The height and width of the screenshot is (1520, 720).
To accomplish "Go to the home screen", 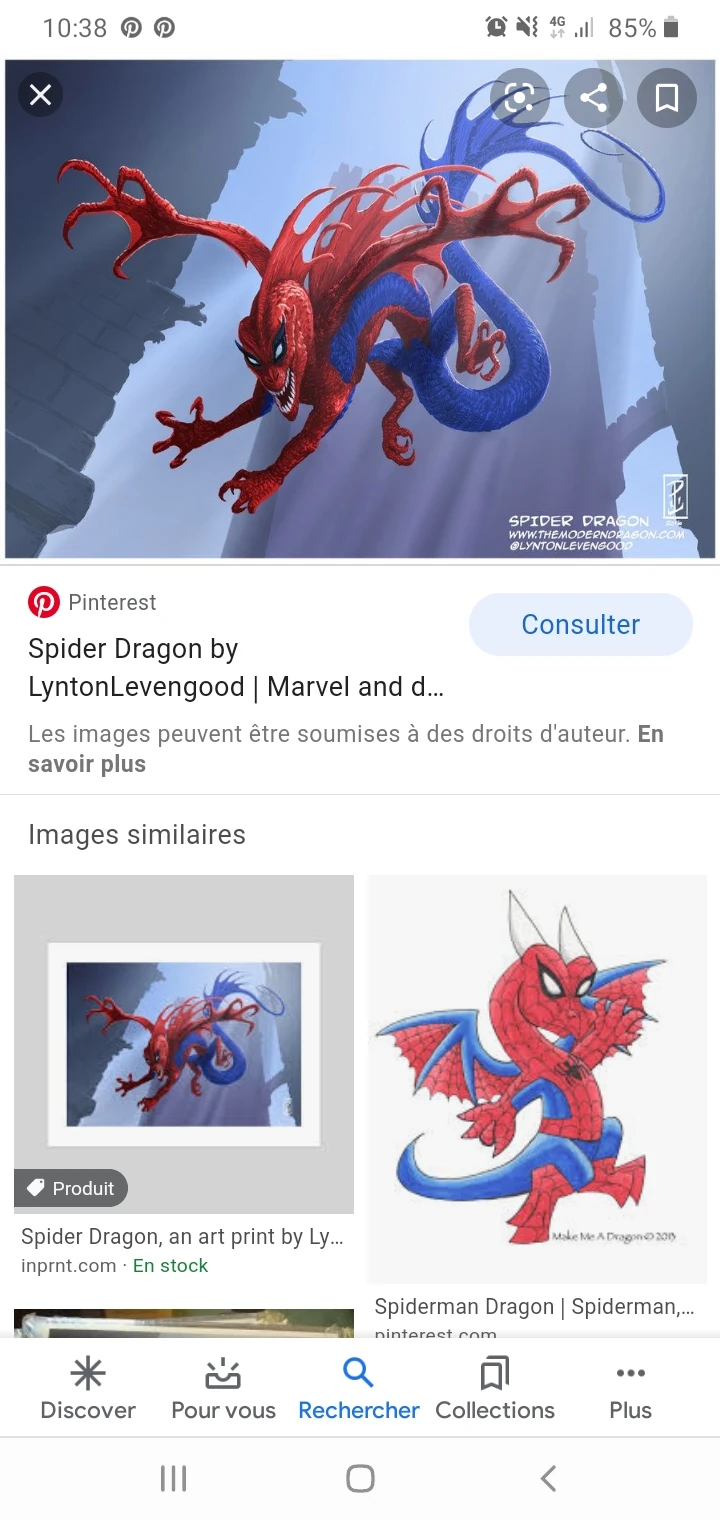I will 360,1478.
